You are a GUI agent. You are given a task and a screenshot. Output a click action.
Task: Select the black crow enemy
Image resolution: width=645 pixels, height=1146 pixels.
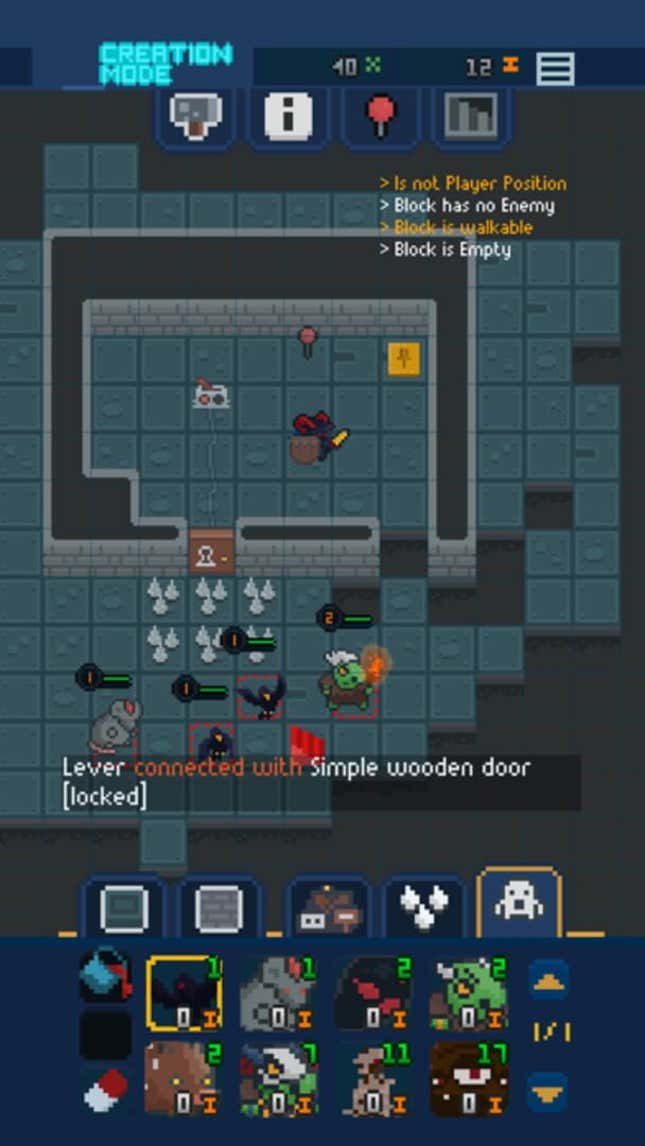pyautogui.click(x=183, y=992)
